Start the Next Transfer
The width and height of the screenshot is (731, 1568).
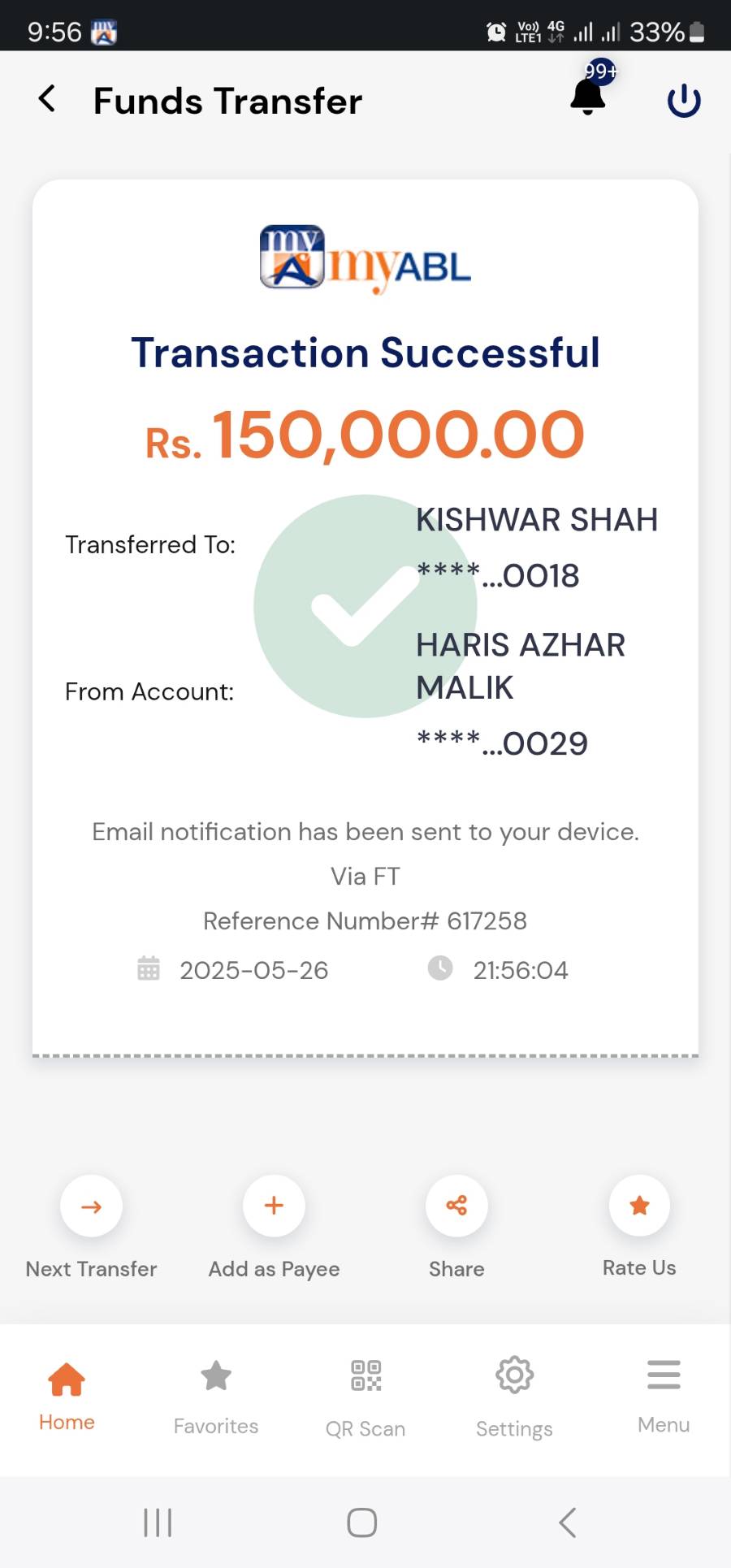92,1206
